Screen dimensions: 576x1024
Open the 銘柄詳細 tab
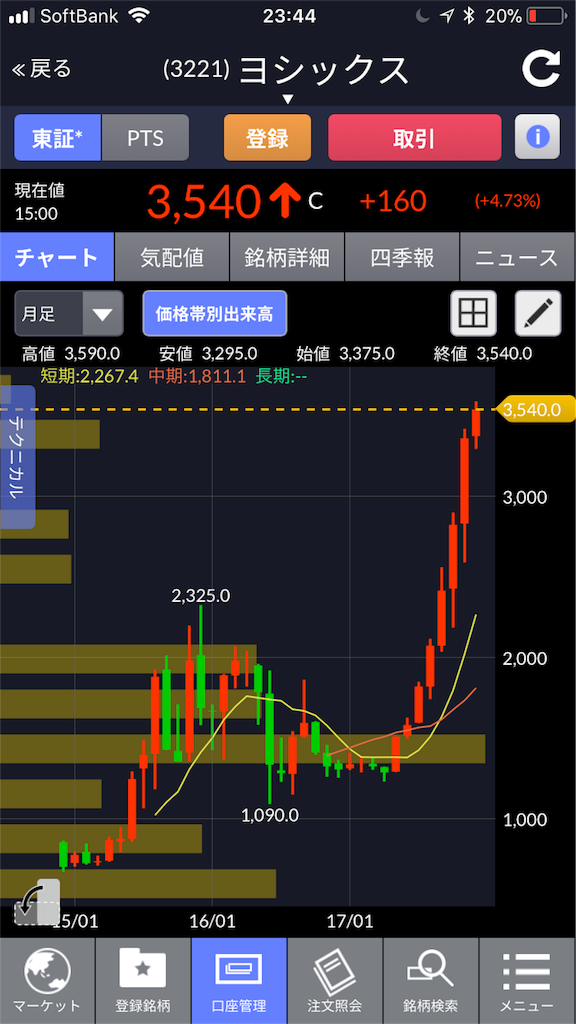pos(287,257)
